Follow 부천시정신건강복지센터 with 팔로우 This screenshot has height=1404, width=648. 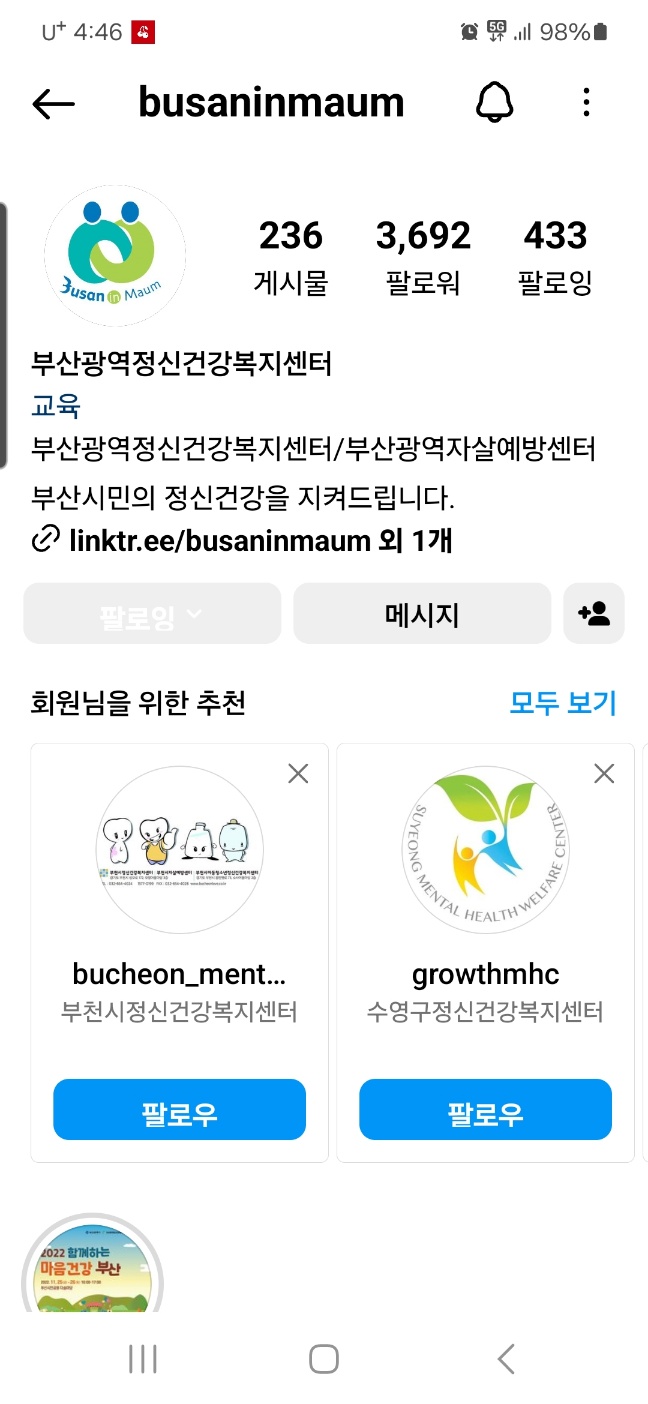[x=179, y=1110]
